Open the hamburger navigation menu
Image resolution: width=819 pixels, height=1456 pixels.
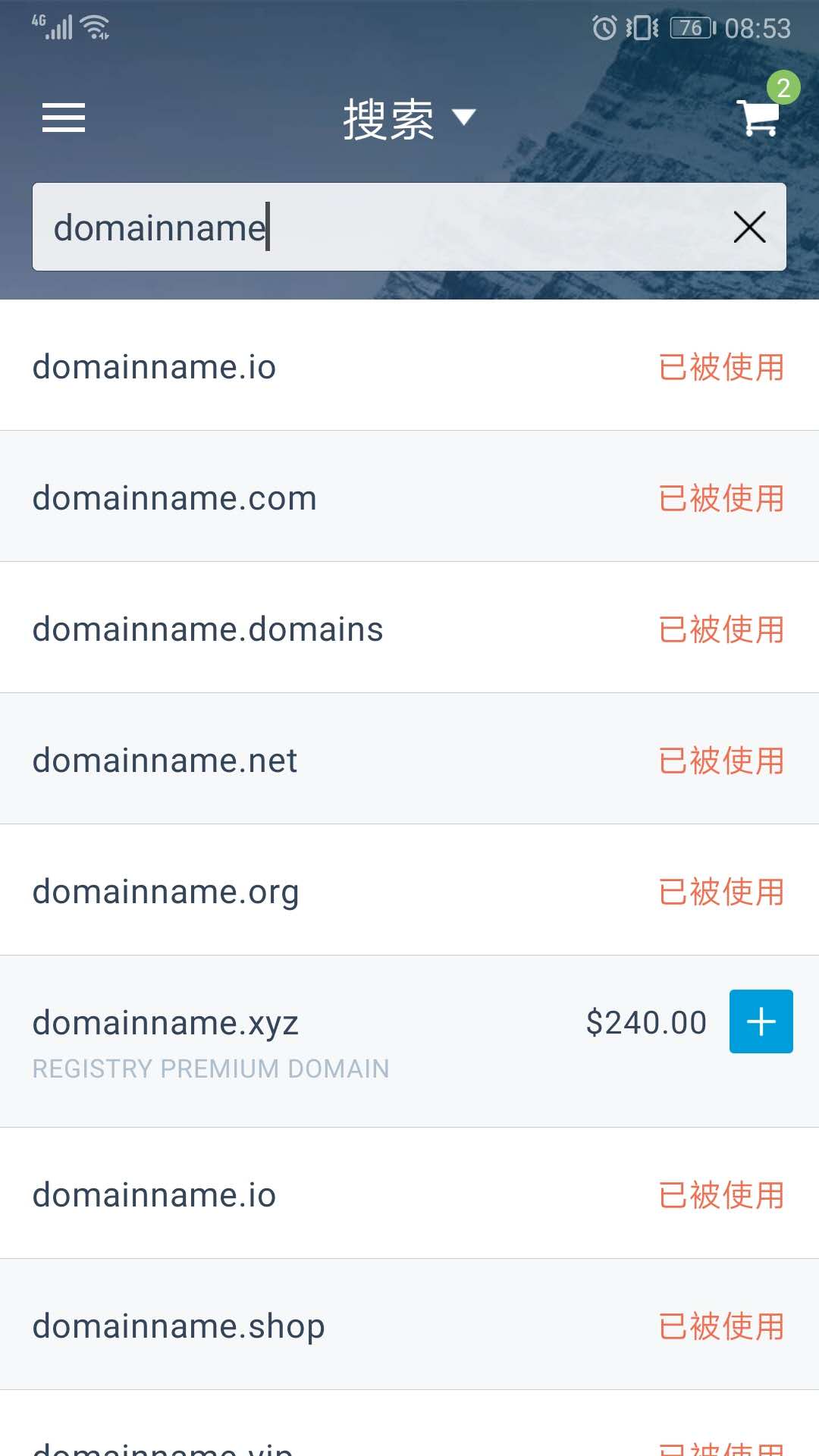[x=64, y=118]
